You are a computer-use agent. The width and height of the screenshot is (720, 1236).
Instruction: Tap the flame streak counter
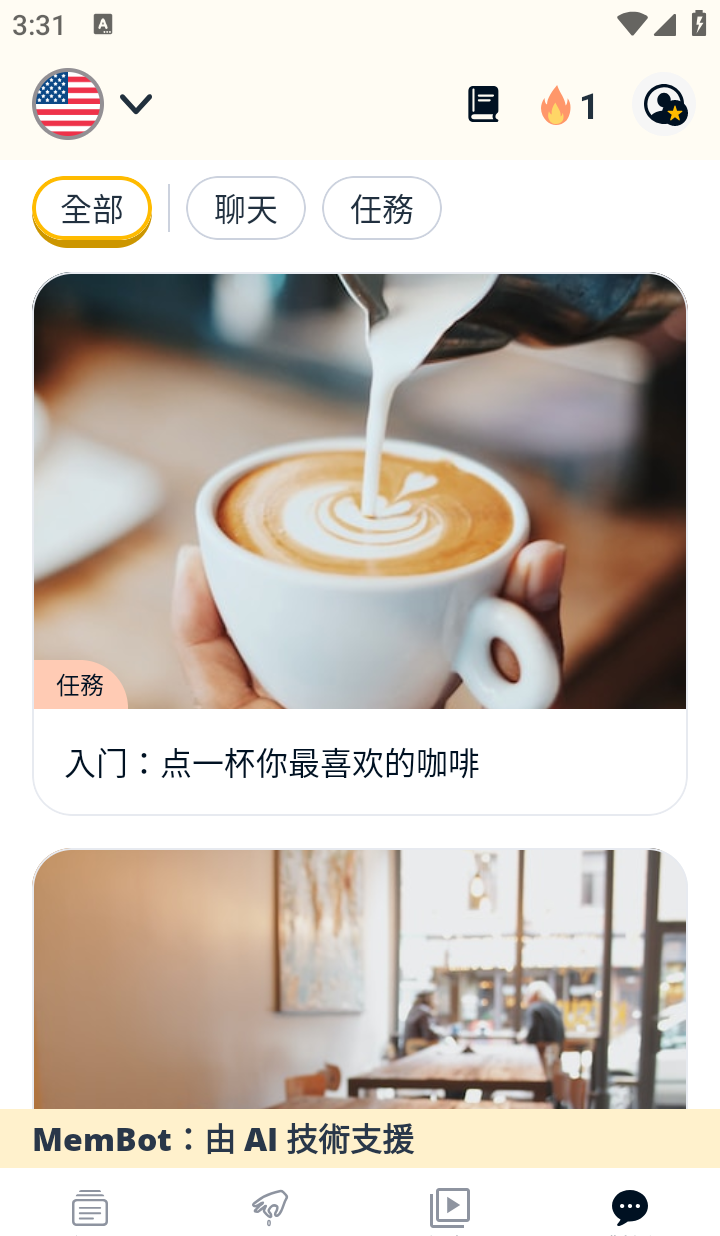(x=568, y=105)
